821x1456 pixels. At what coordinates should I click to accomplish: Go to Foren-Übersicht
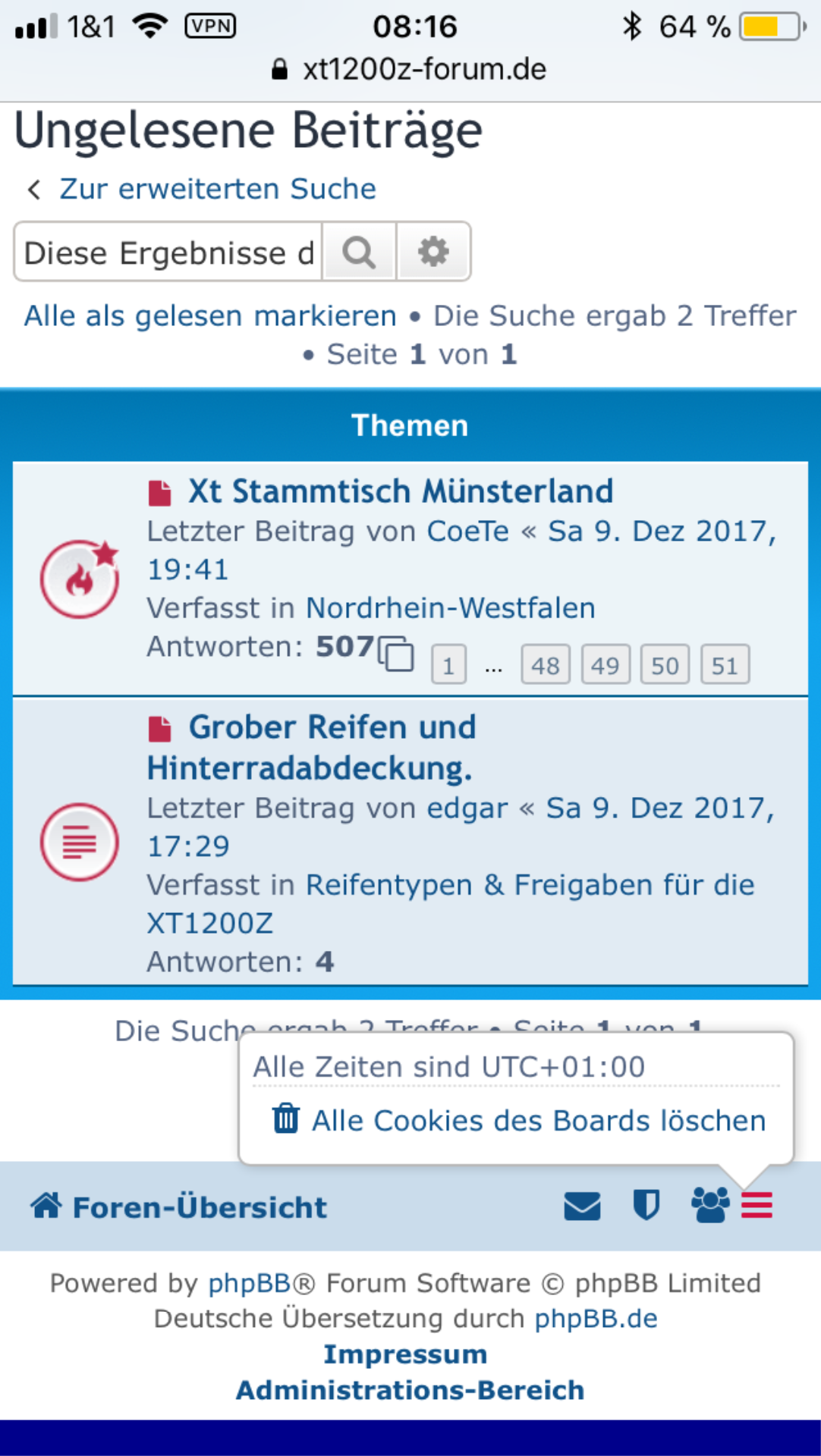179,1207
